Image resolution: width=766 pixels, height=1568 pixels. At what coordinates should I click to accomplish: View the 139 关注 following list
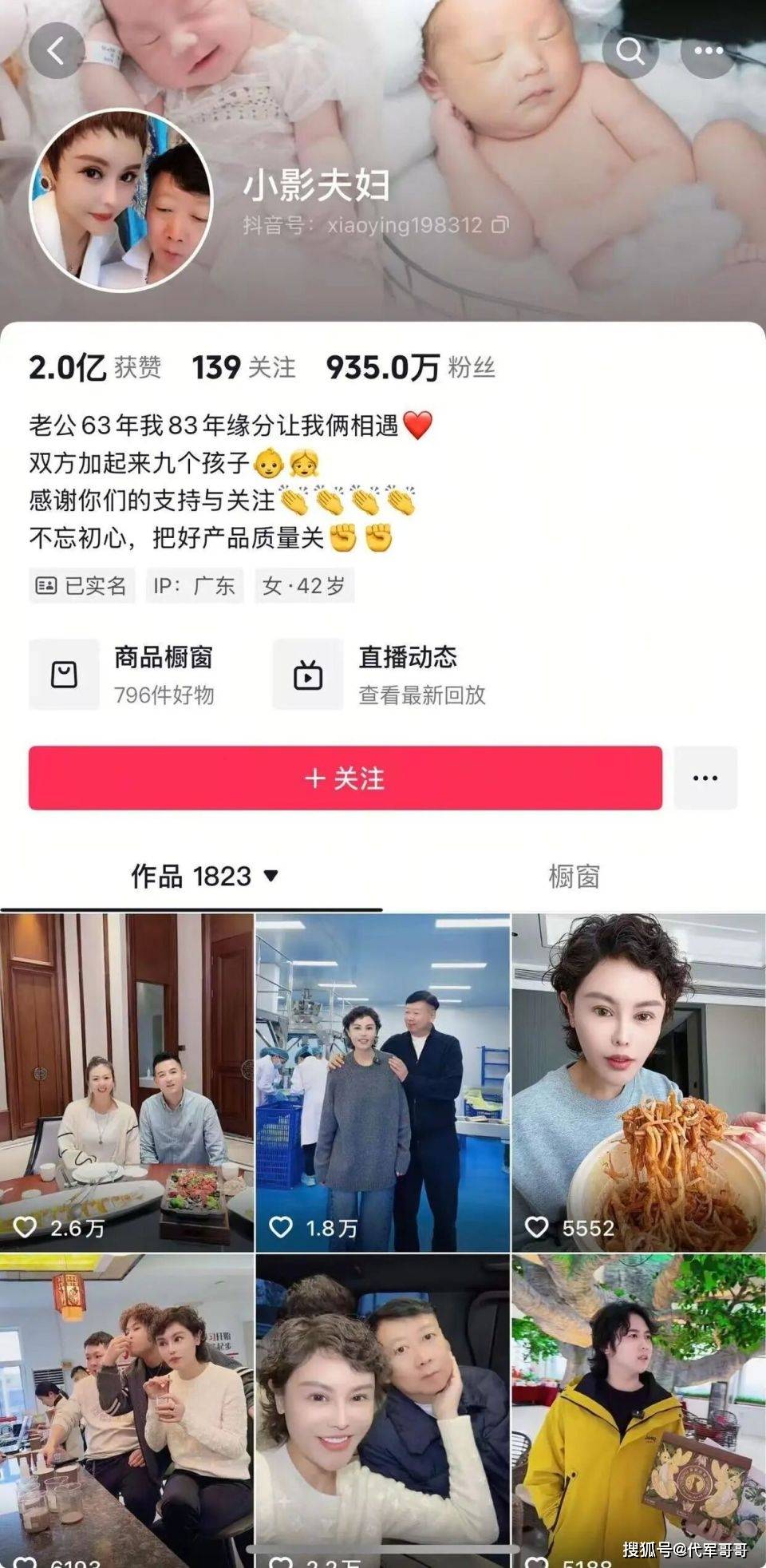[243, 367]
